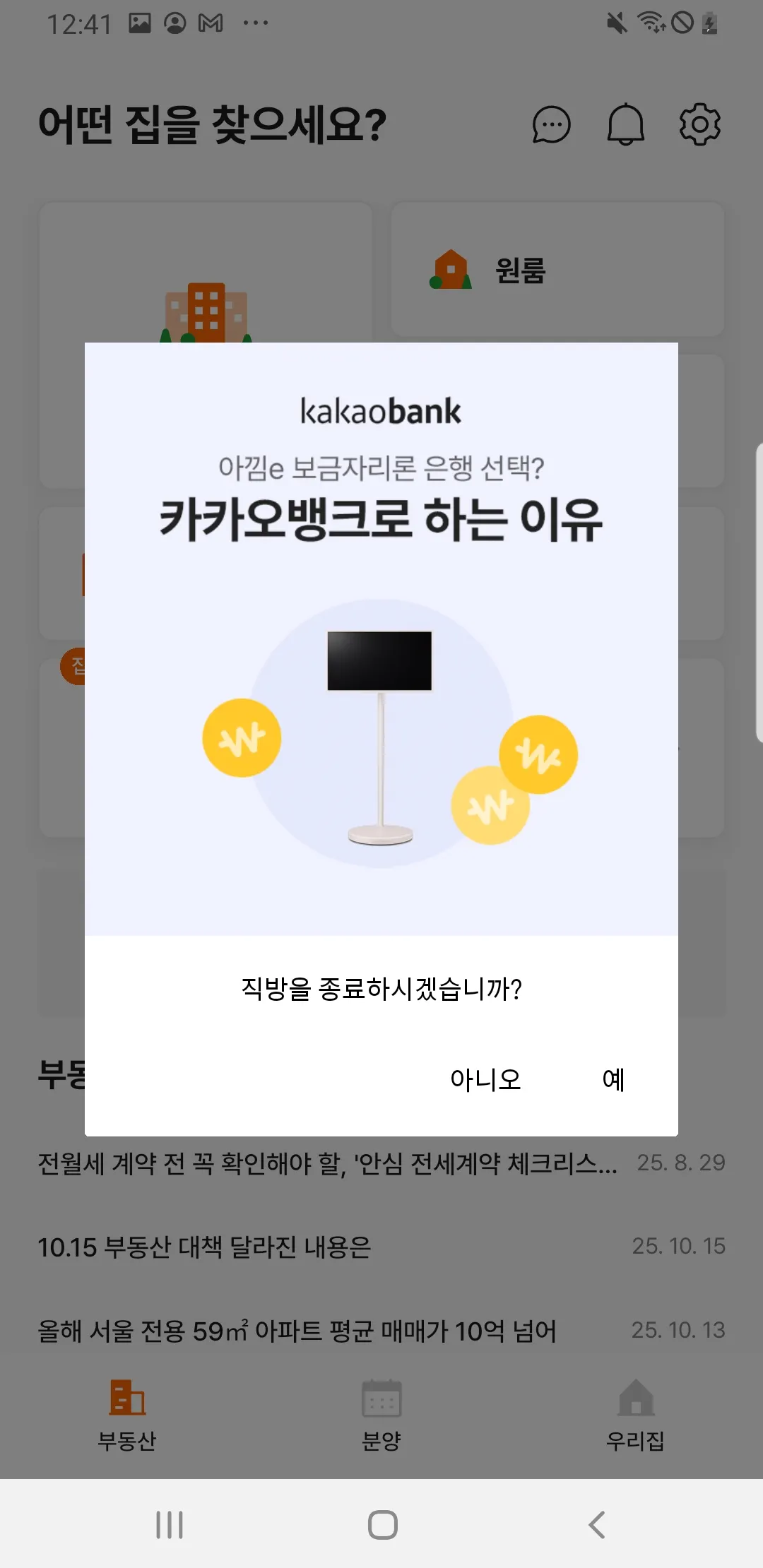Open the kakaobank 보금자리론 ad banner
The width and height of the screenshot is (763, 1568).
pos(381,639)
